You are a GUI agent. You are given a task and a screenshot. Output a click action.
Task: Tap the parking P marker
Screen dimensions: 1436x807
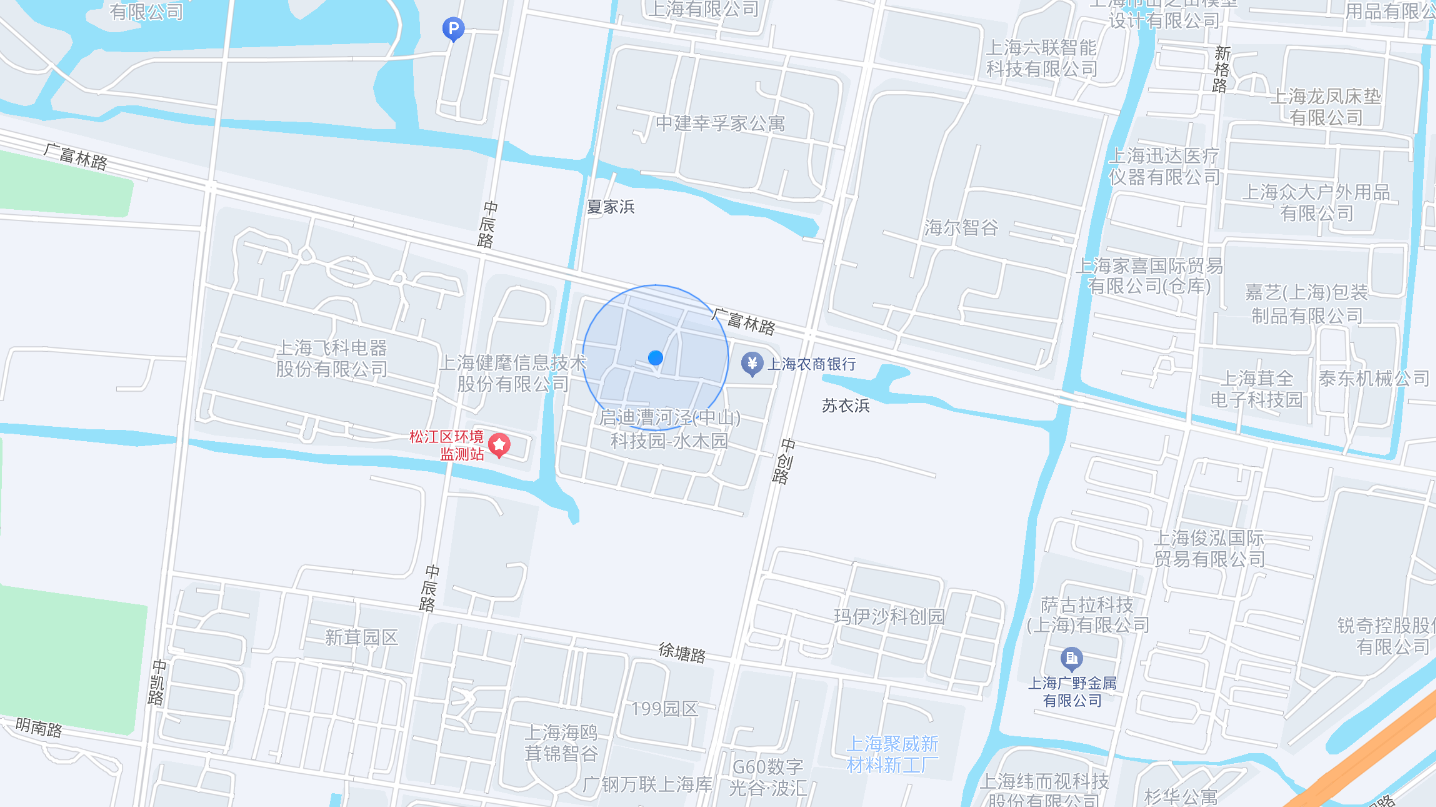tap(453, 30)
